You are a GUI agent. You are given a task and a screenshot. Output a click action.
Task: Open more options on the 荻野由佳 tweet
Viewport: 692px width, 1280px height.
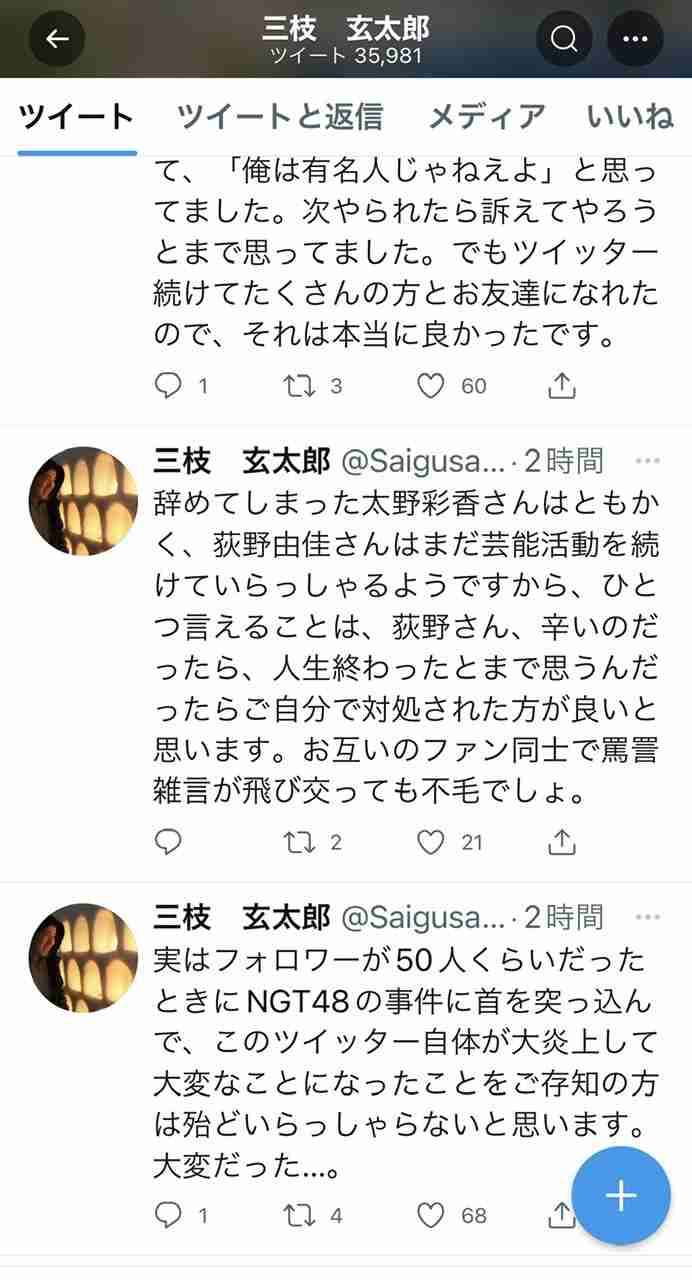click(648, 461)
